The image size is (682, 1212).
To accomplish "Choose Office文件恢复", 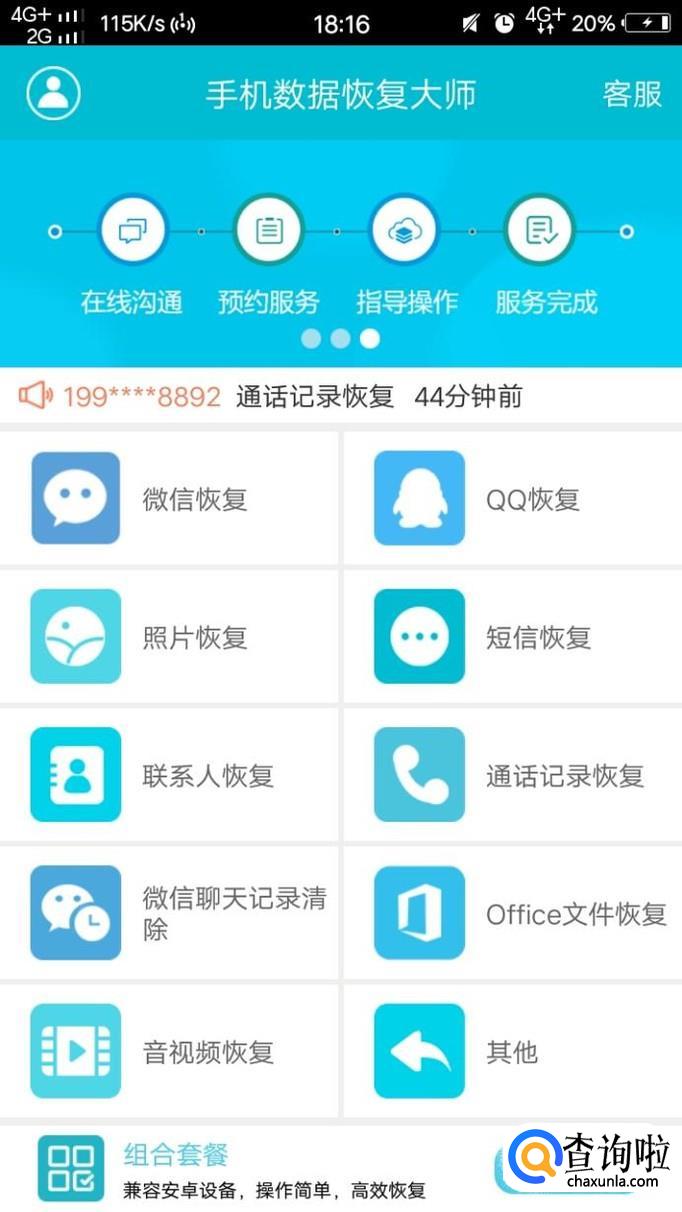I will [x=512, y=913].
